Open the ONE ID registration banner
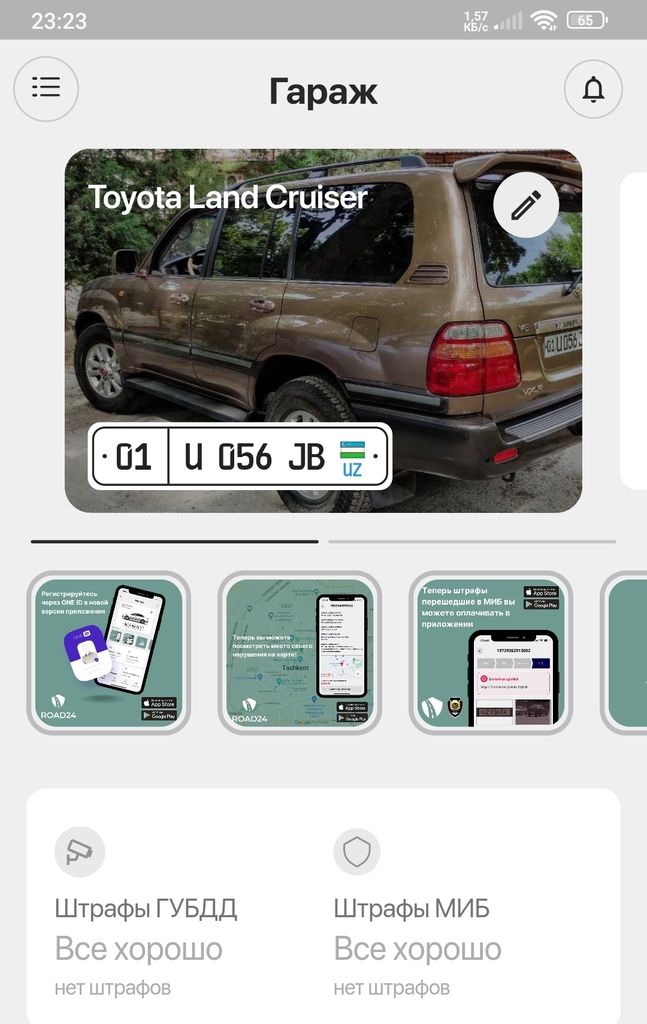647x1024 pixels. point(108,653)
